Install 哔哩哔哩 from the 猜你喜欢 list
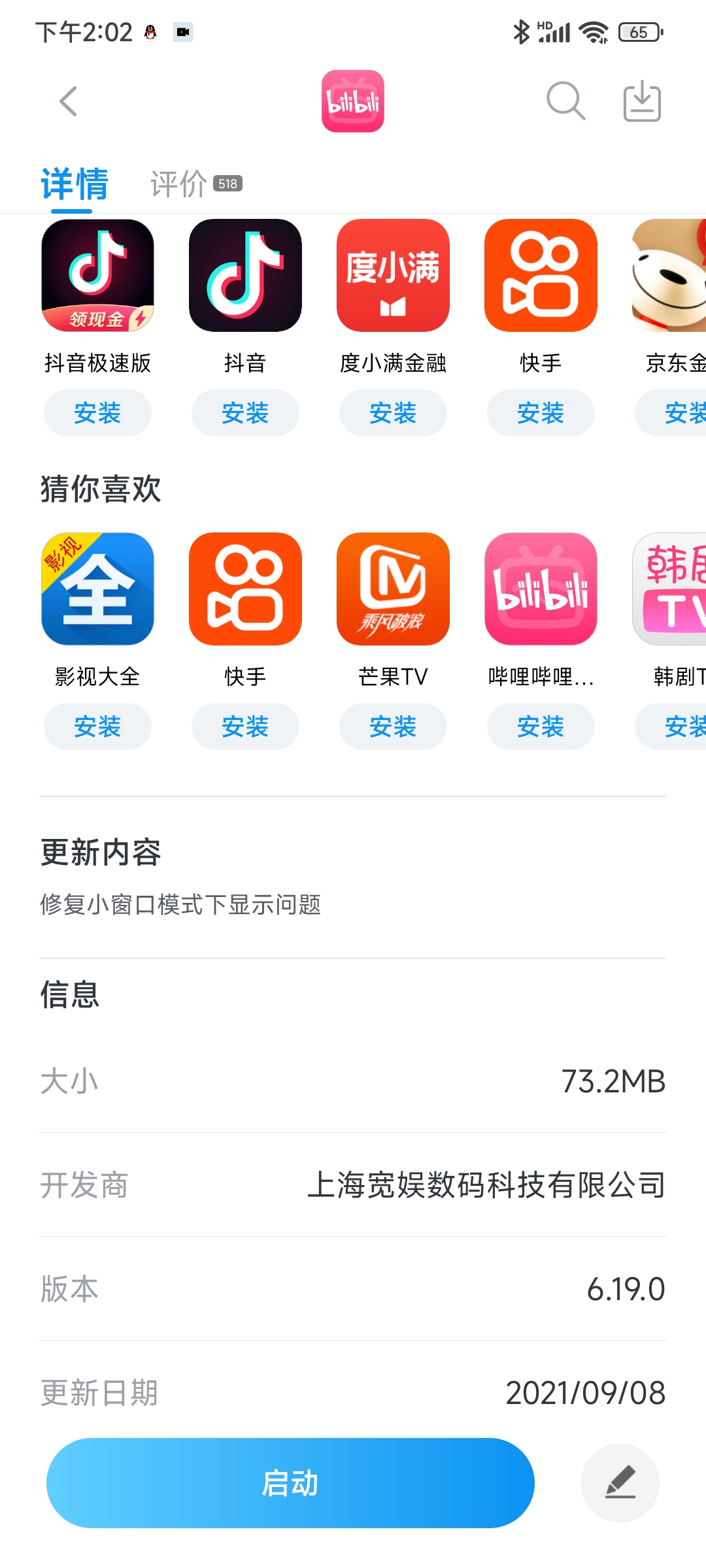706x1568 pixels. [x=541, y=727]
